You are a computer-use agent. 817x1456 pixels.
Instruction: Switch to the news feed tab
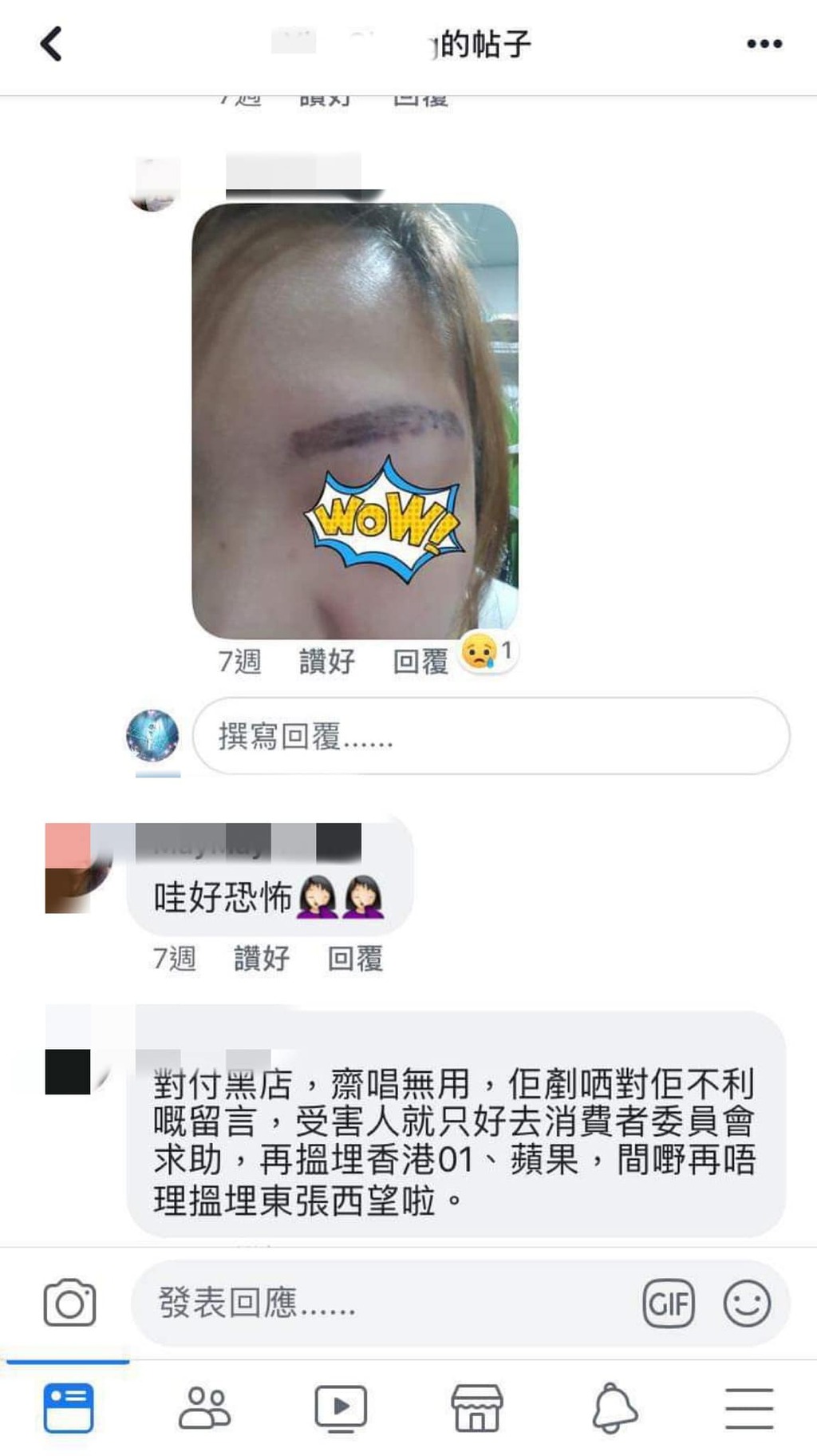69,1408
